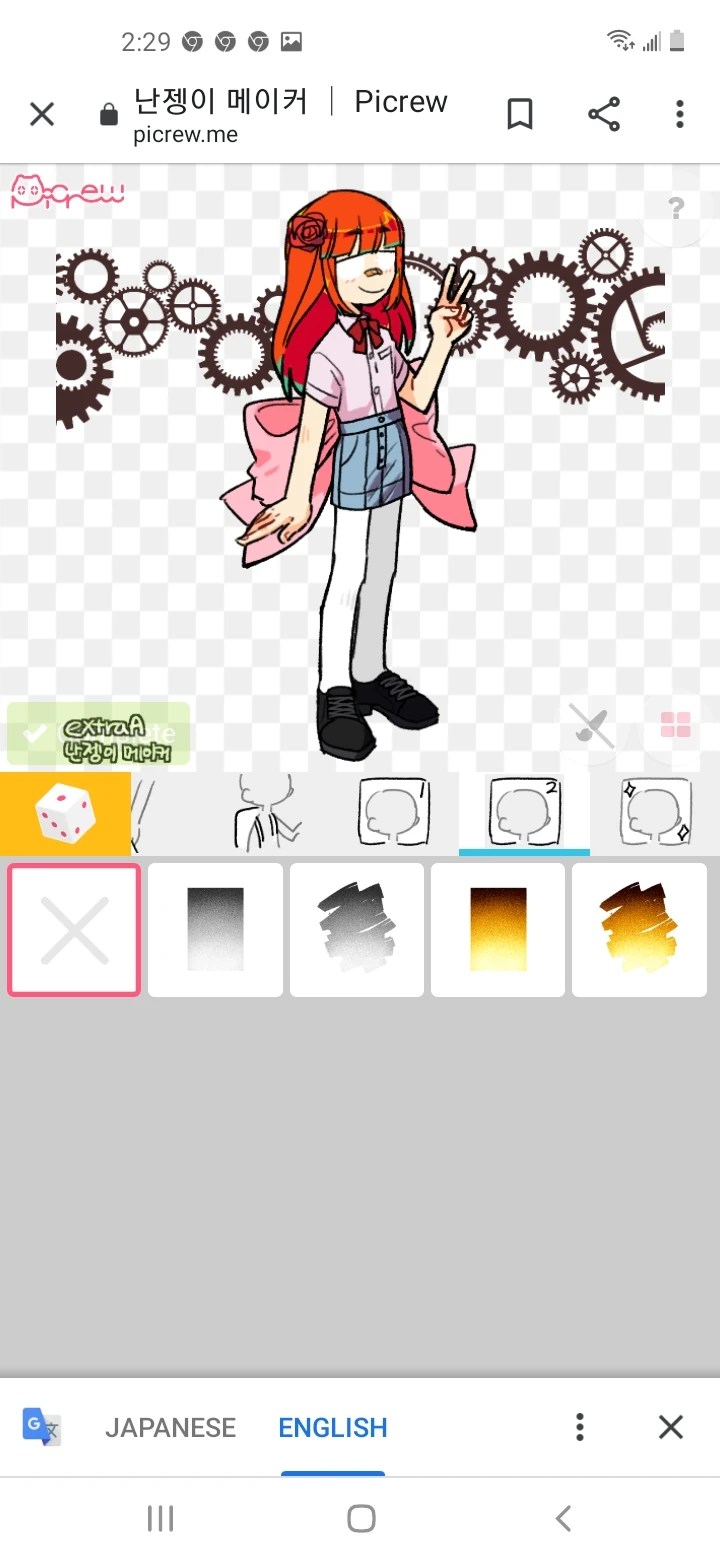Dismiss the translate bar

coord(670,1427)
